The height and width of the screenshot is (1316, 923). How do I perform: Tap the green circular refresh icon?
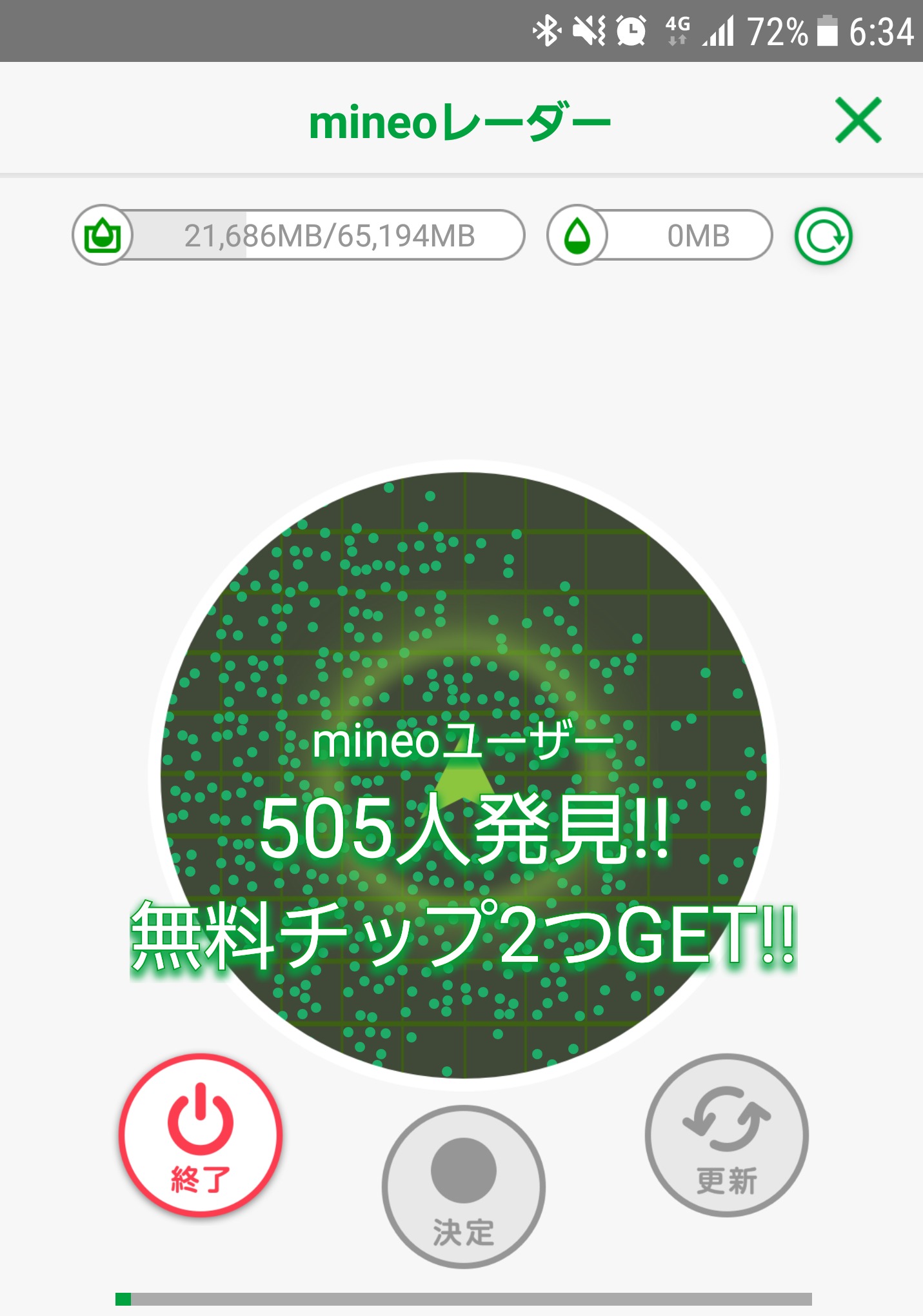[824, 236]
